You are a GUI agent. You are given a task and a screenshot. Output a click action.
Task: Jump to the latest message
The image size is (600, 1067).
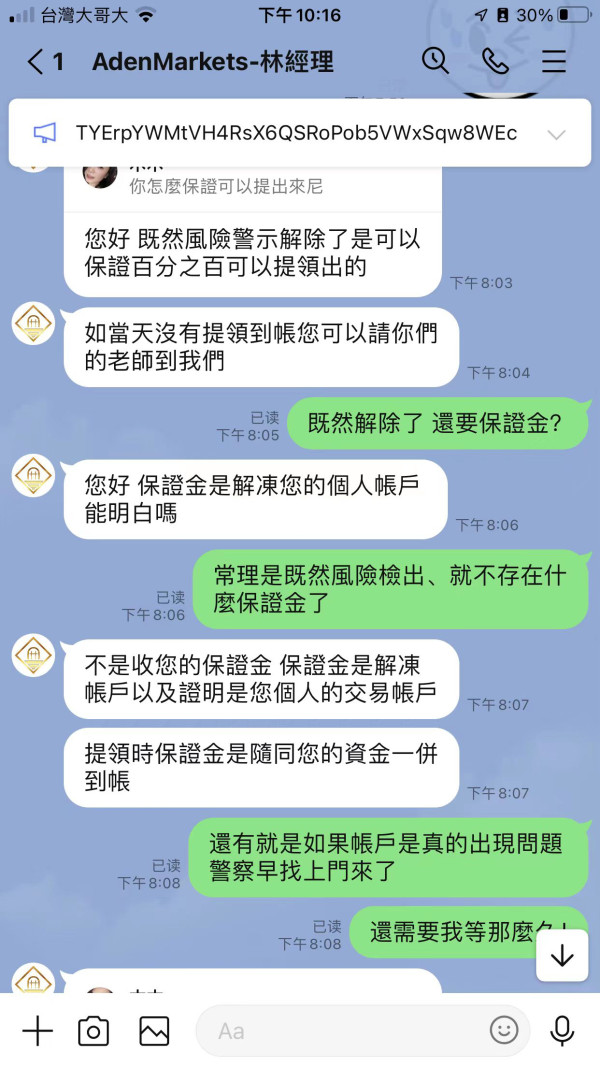coord(562,955)
